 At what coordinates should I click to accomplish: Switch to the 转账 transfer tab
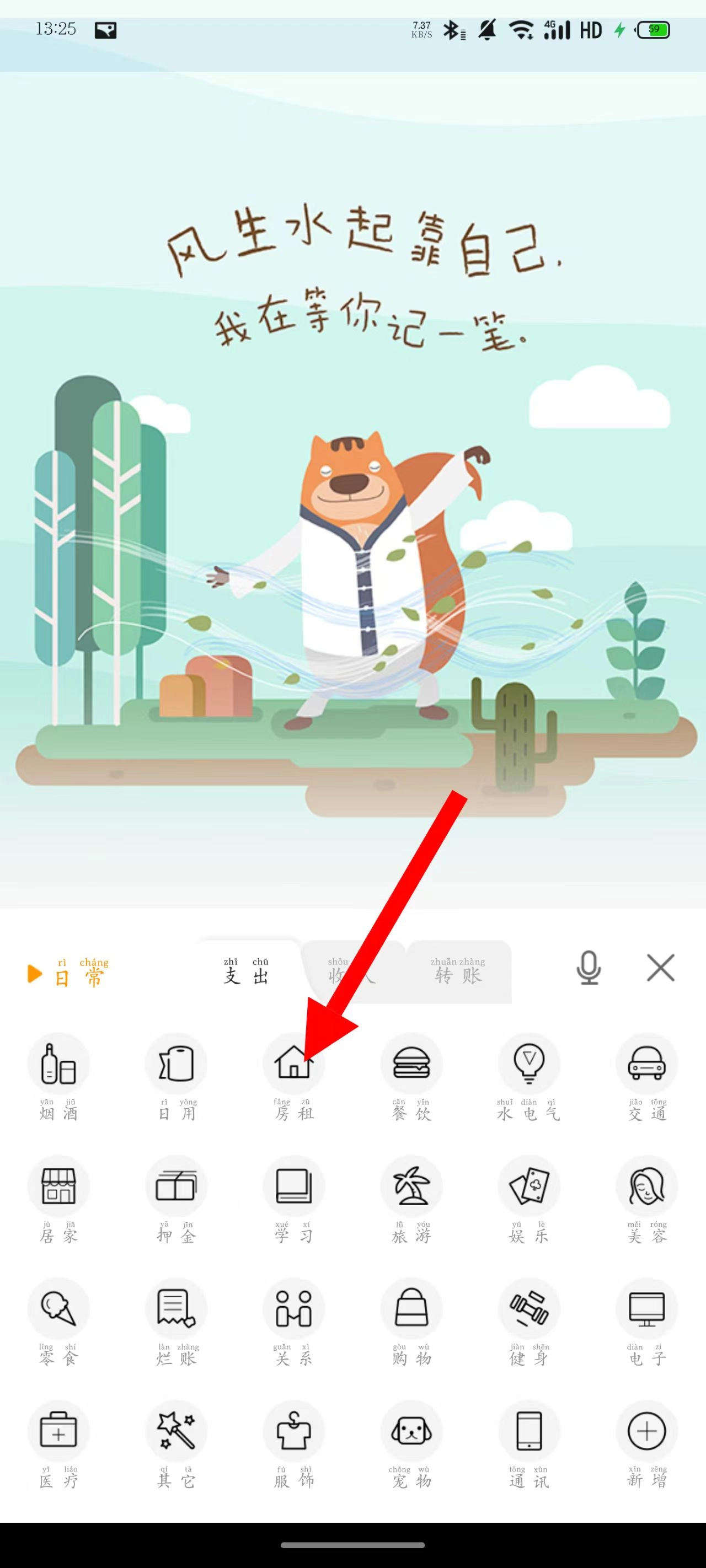point(458,972)
